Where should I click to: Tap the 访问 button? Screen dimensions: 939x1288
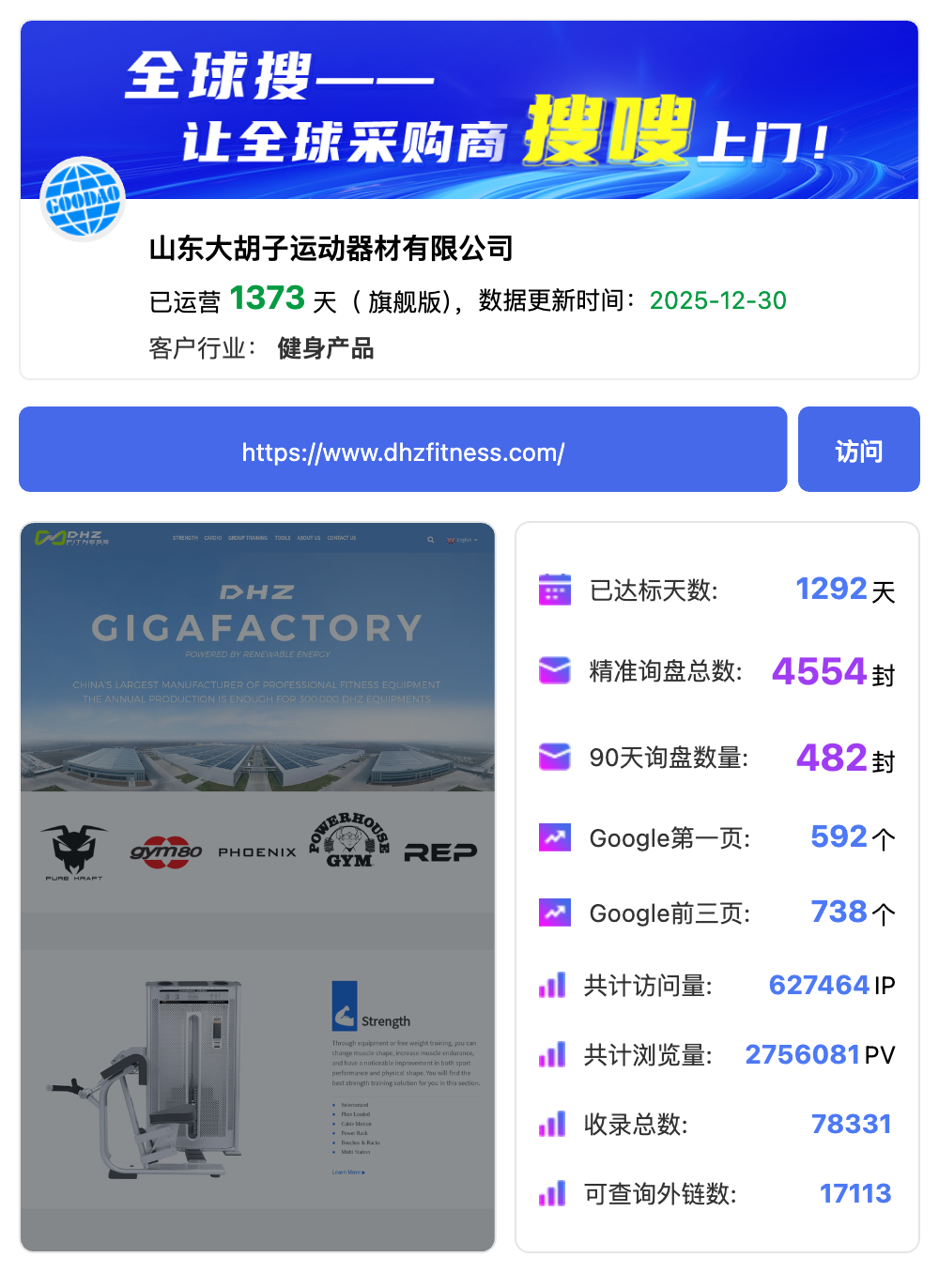[858, 450]
